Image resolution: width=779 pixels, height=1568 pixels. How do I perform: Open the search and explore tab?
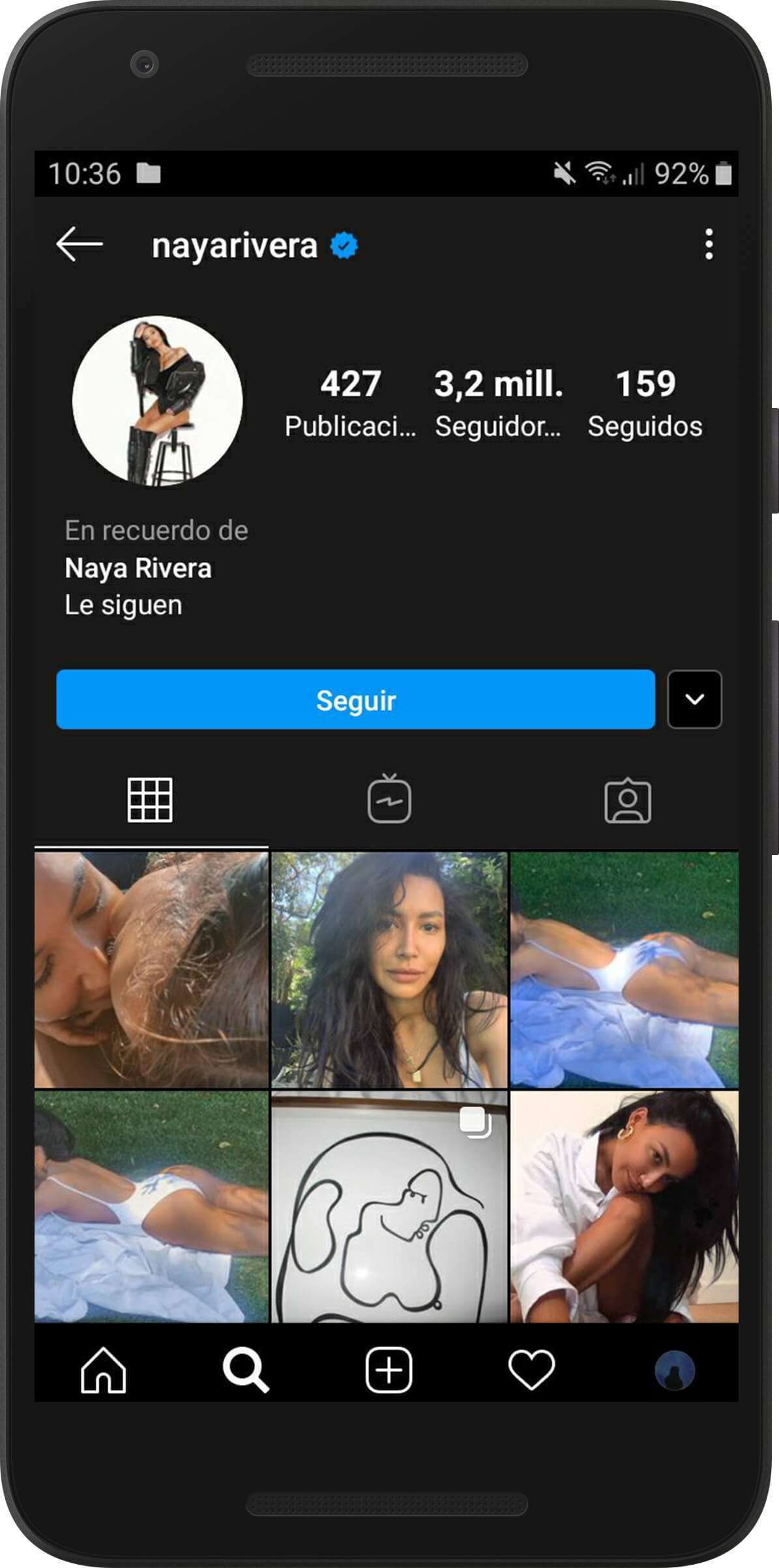click(246, 1370)
